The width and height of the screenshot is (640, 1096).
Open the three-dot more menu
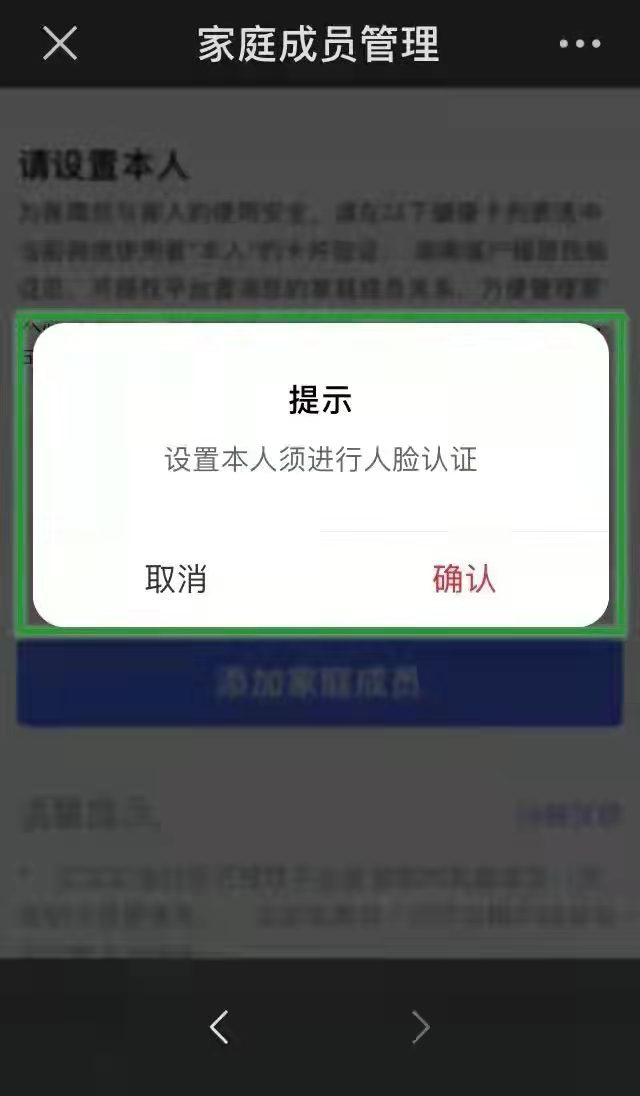pos(580,44)
